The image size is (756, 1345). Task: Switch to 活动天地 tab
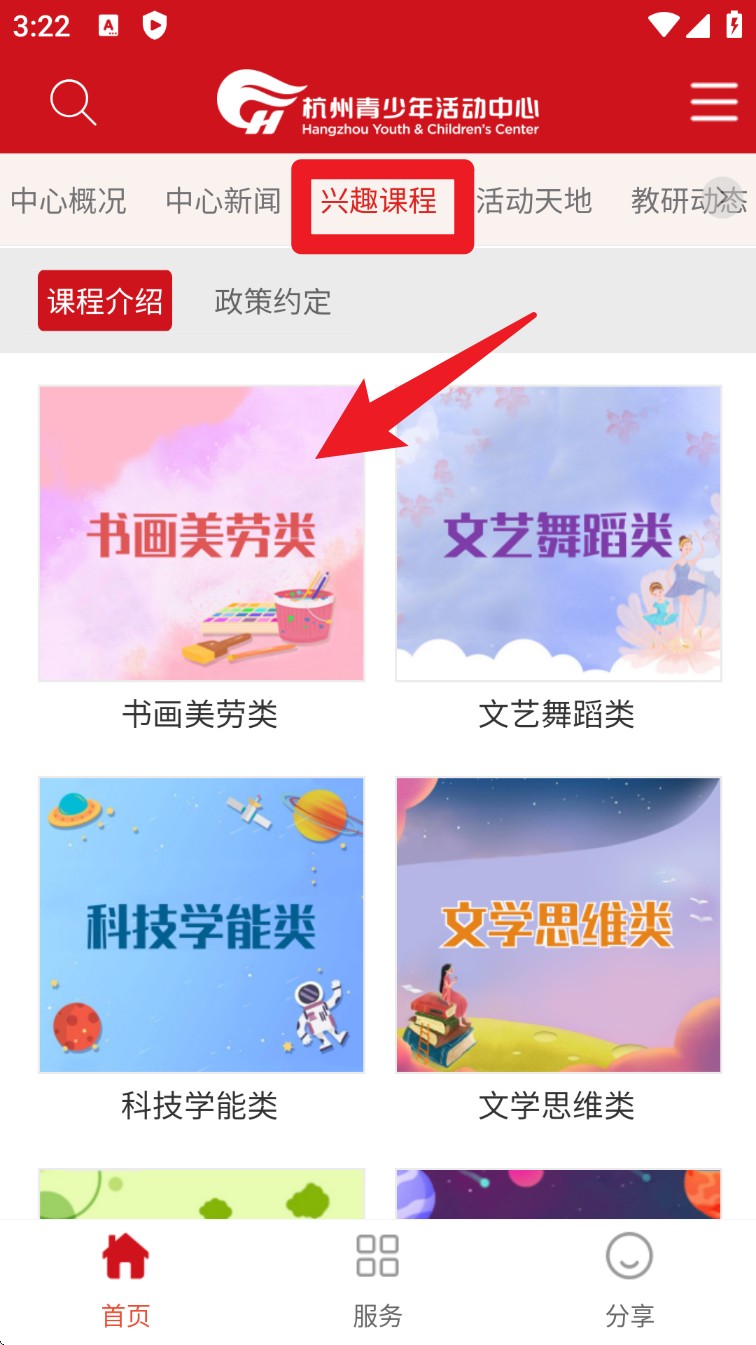coord(534,201)
